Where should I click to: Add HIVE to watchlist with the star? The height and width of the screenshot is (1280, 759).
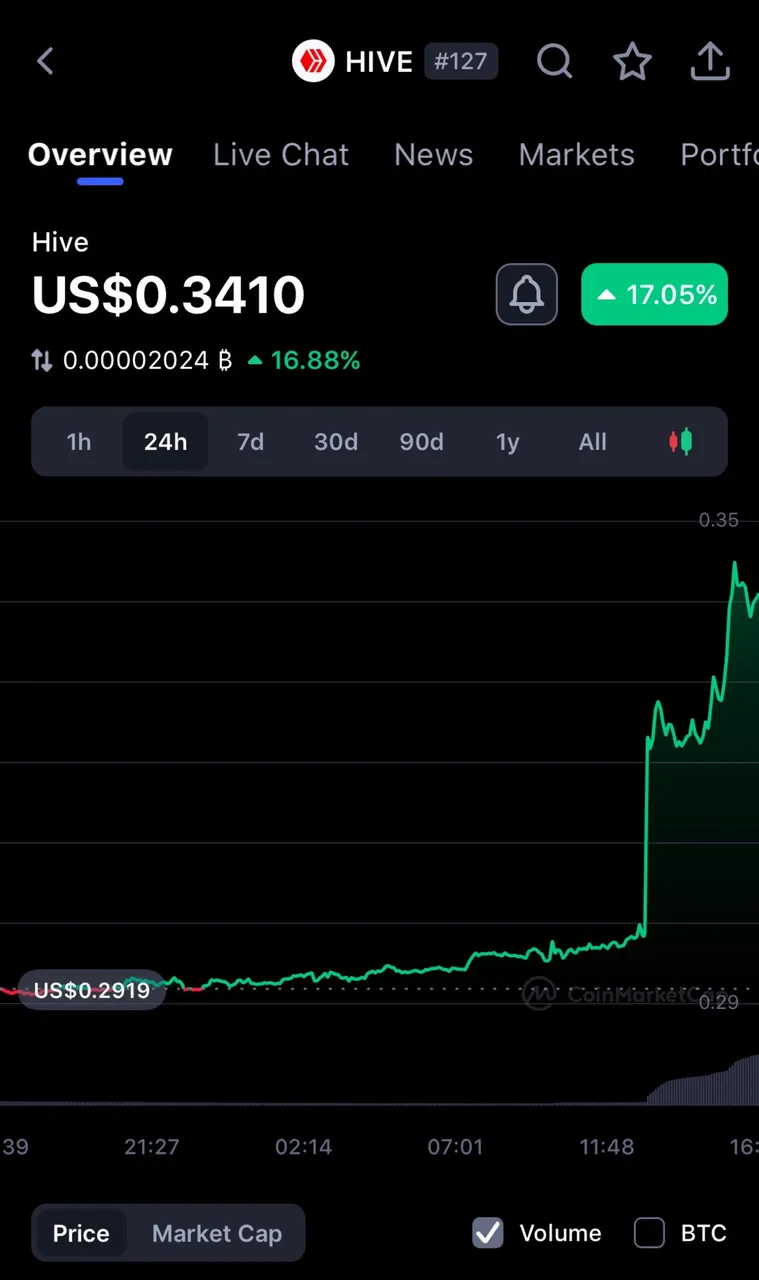(632, 61)
